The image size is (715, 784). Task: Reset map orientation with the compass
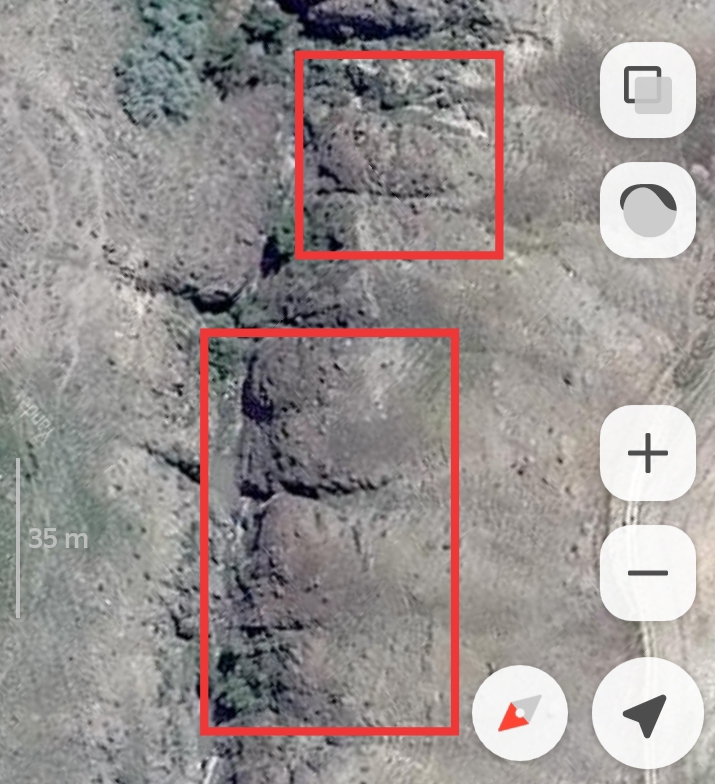[x=520, y=715]
